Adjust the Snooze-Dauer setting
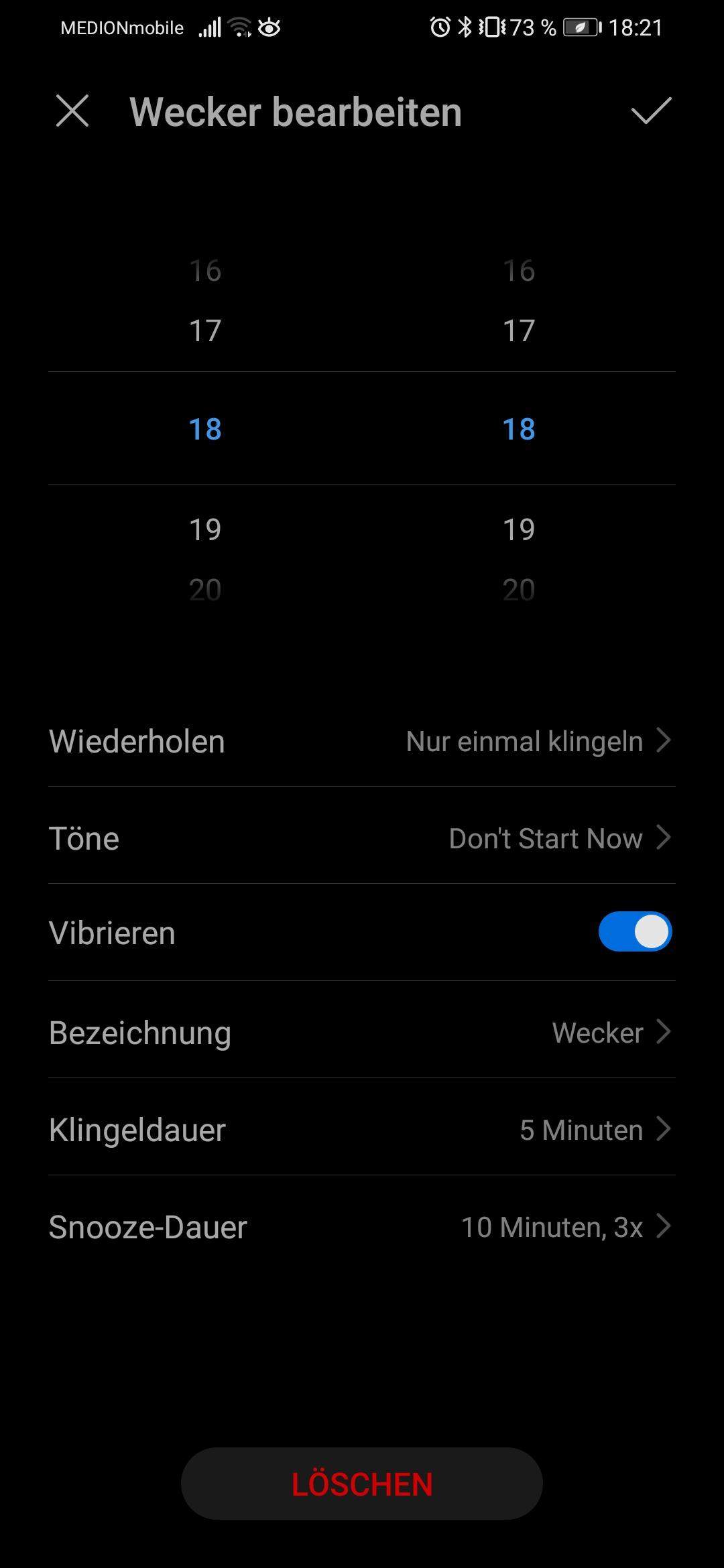 362,1227
